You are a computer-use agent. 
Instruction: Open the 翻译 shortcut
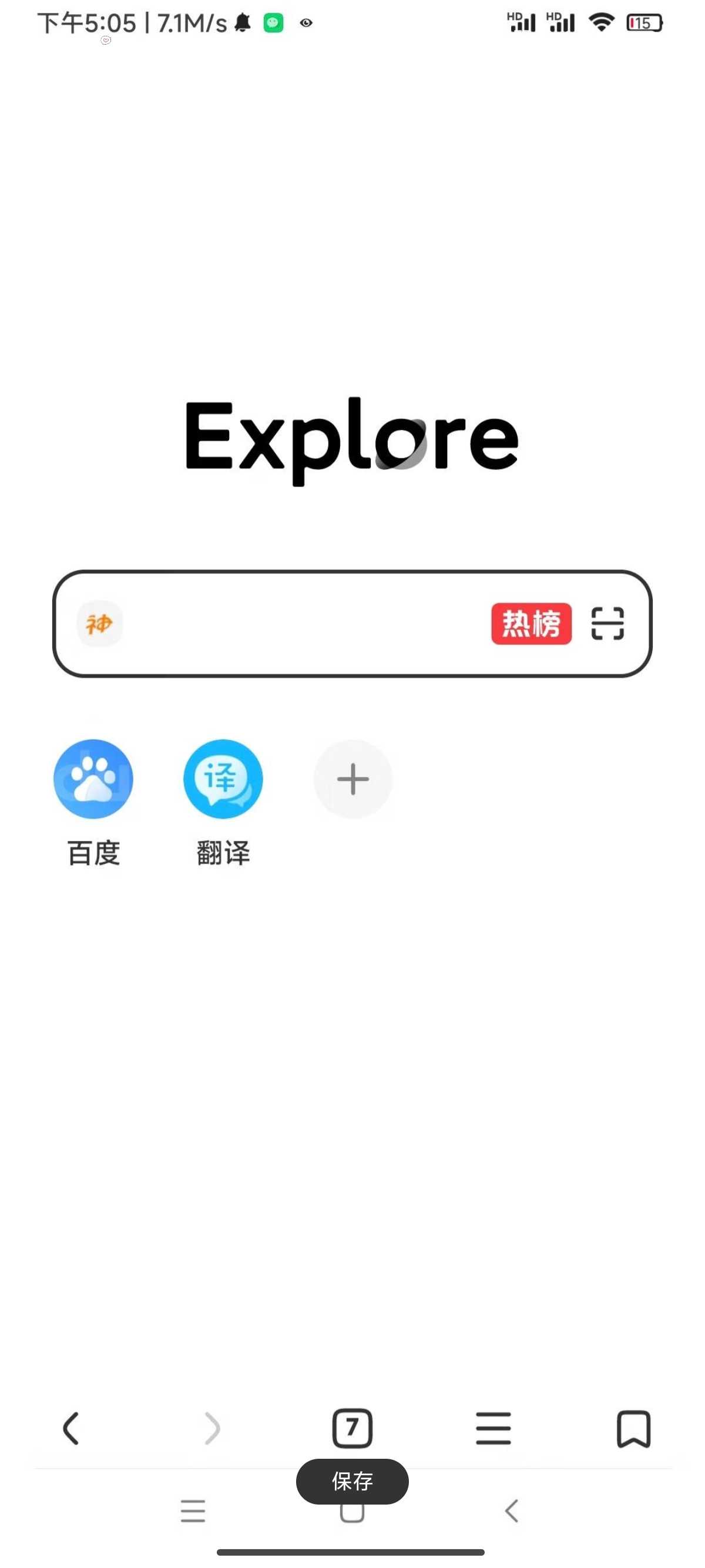(x=223, y=779)
